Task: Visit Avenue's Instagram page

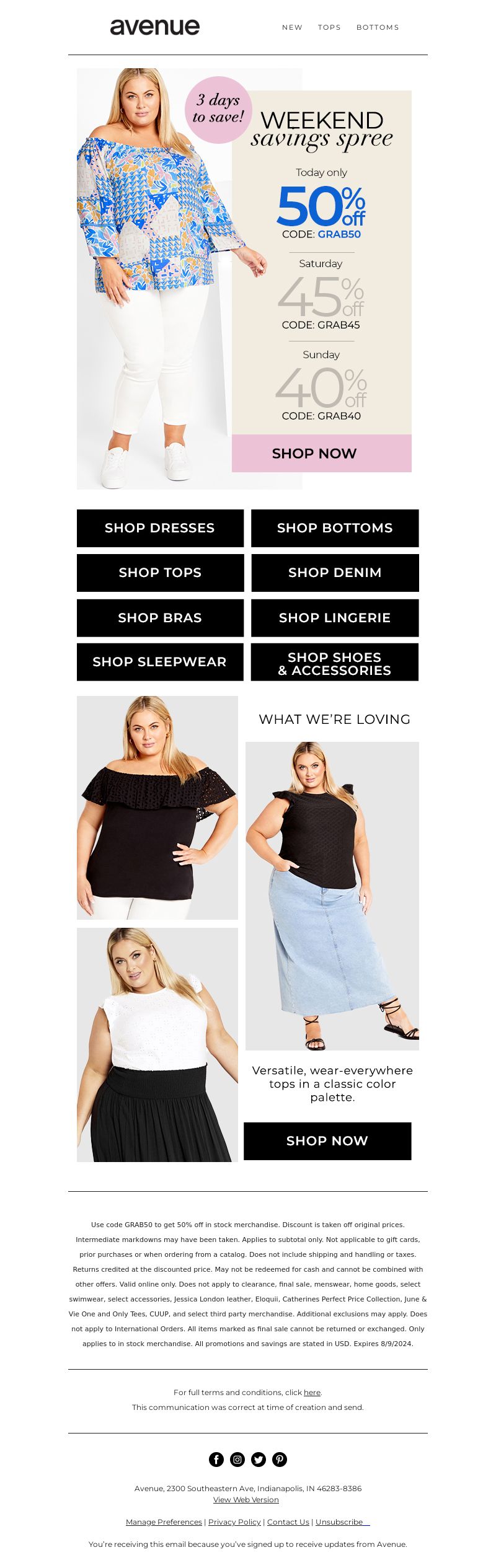Action: point(237,1459)
